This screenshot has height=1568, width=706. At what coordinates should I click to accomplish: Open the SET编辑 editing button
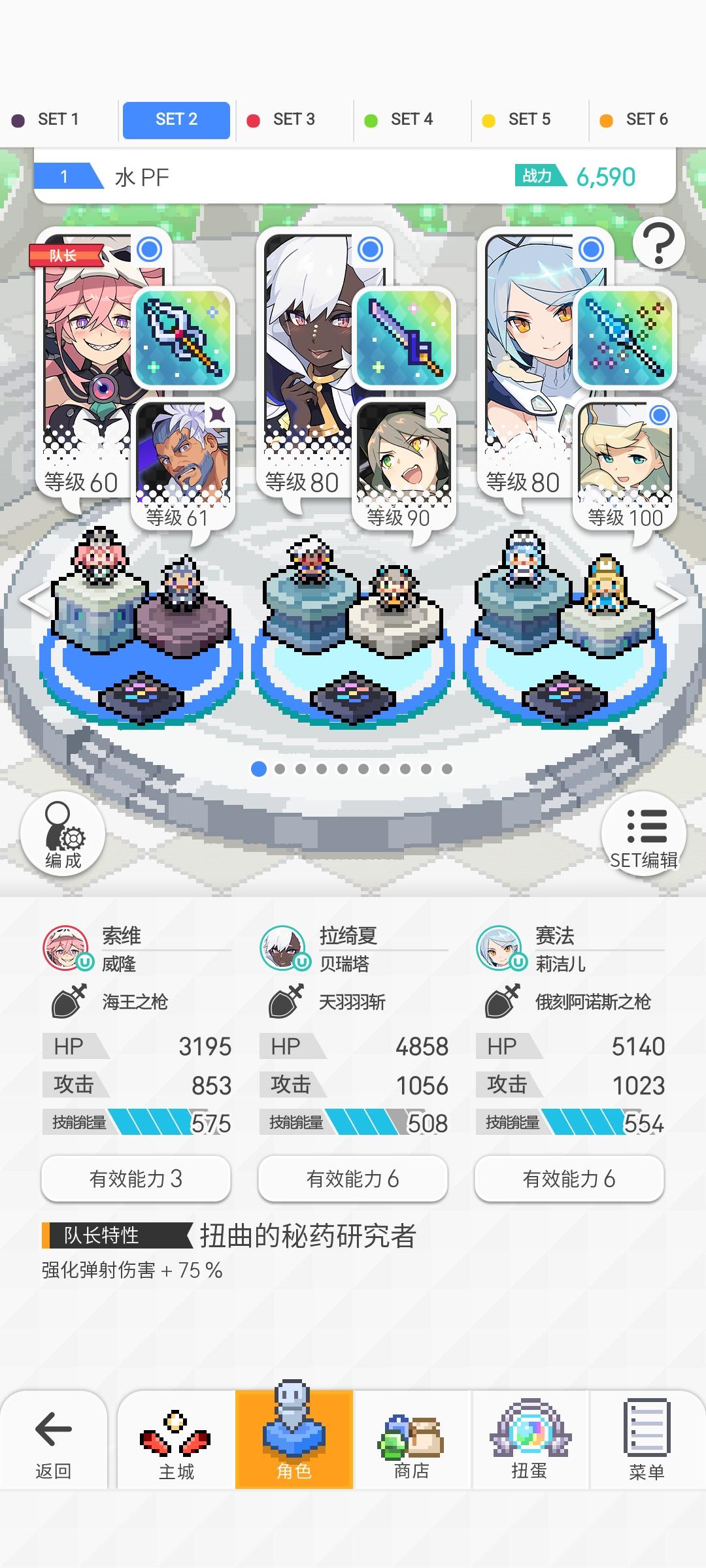point(645,838)
